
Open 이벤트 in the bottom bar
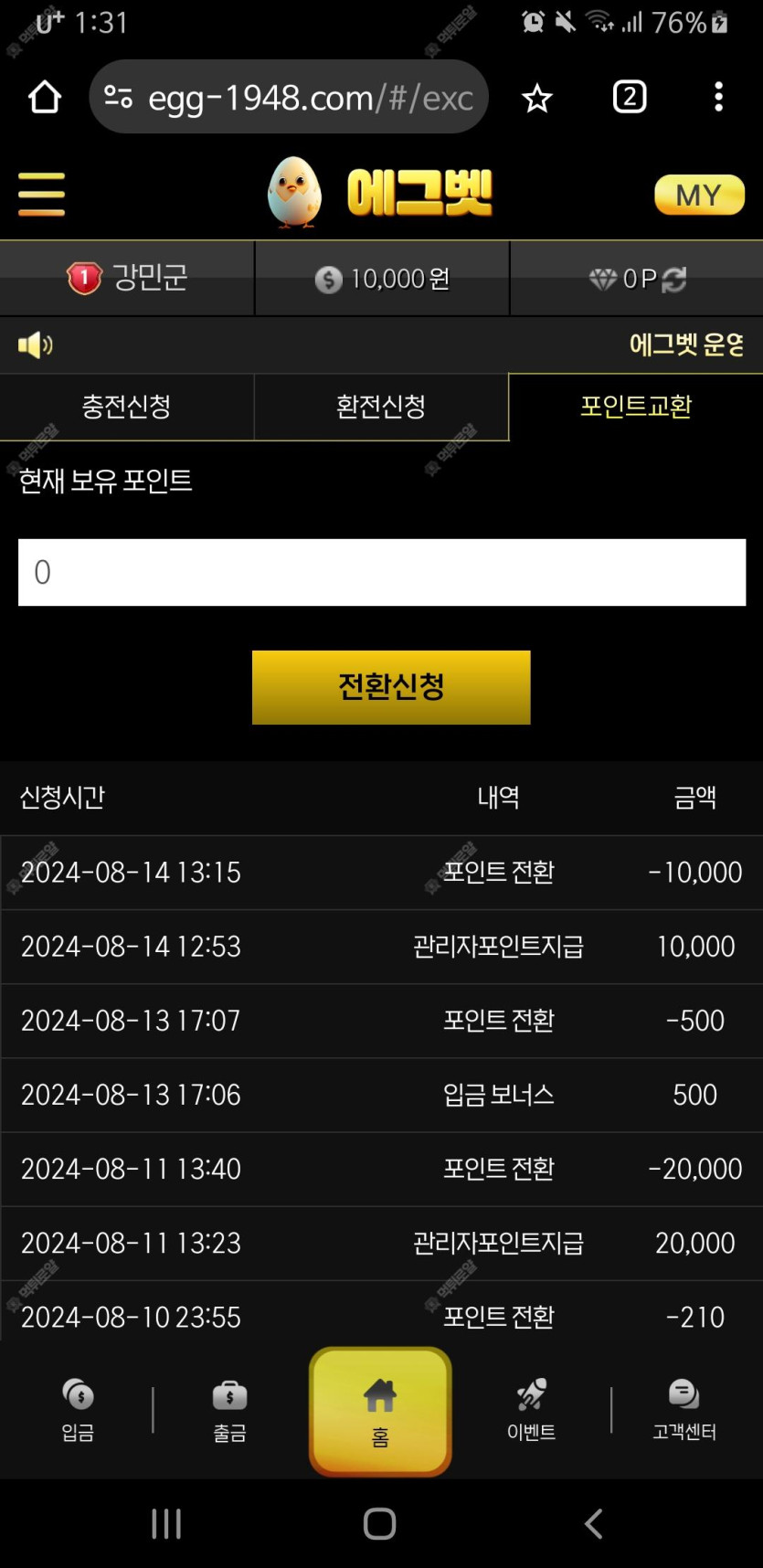click(x=532, y=1410)
